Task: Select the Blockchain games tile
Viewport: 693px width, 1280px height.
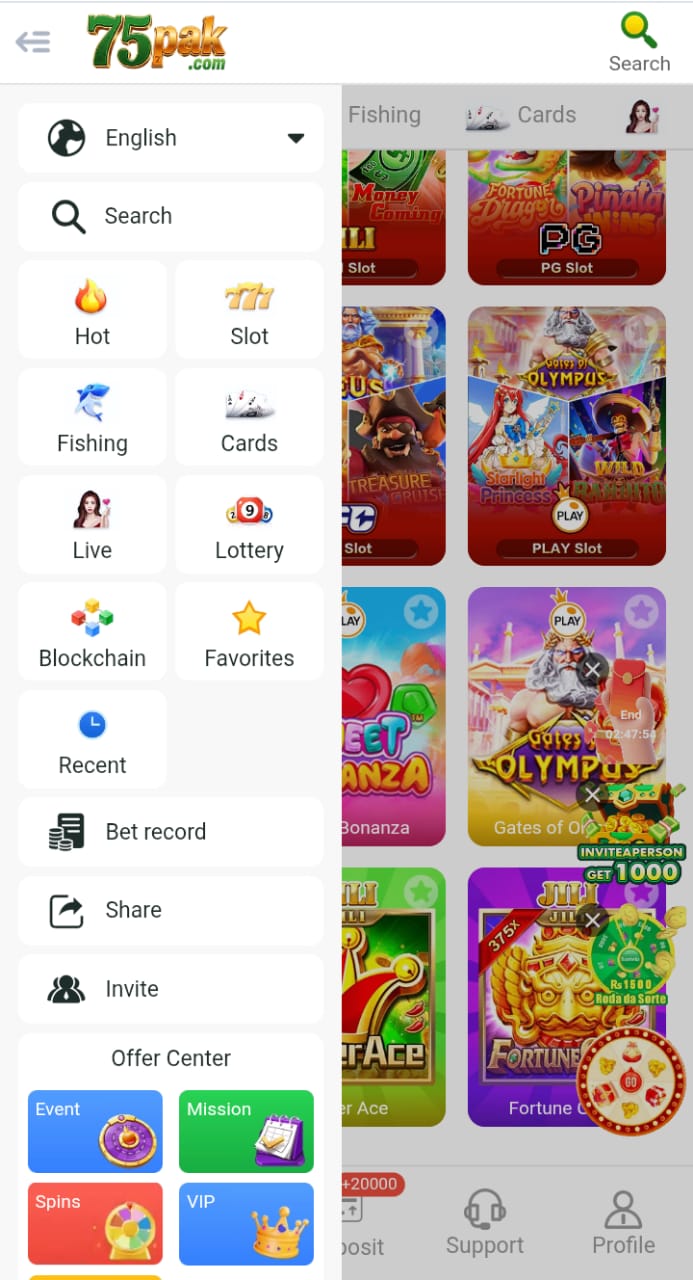Action: click(92, 632)
